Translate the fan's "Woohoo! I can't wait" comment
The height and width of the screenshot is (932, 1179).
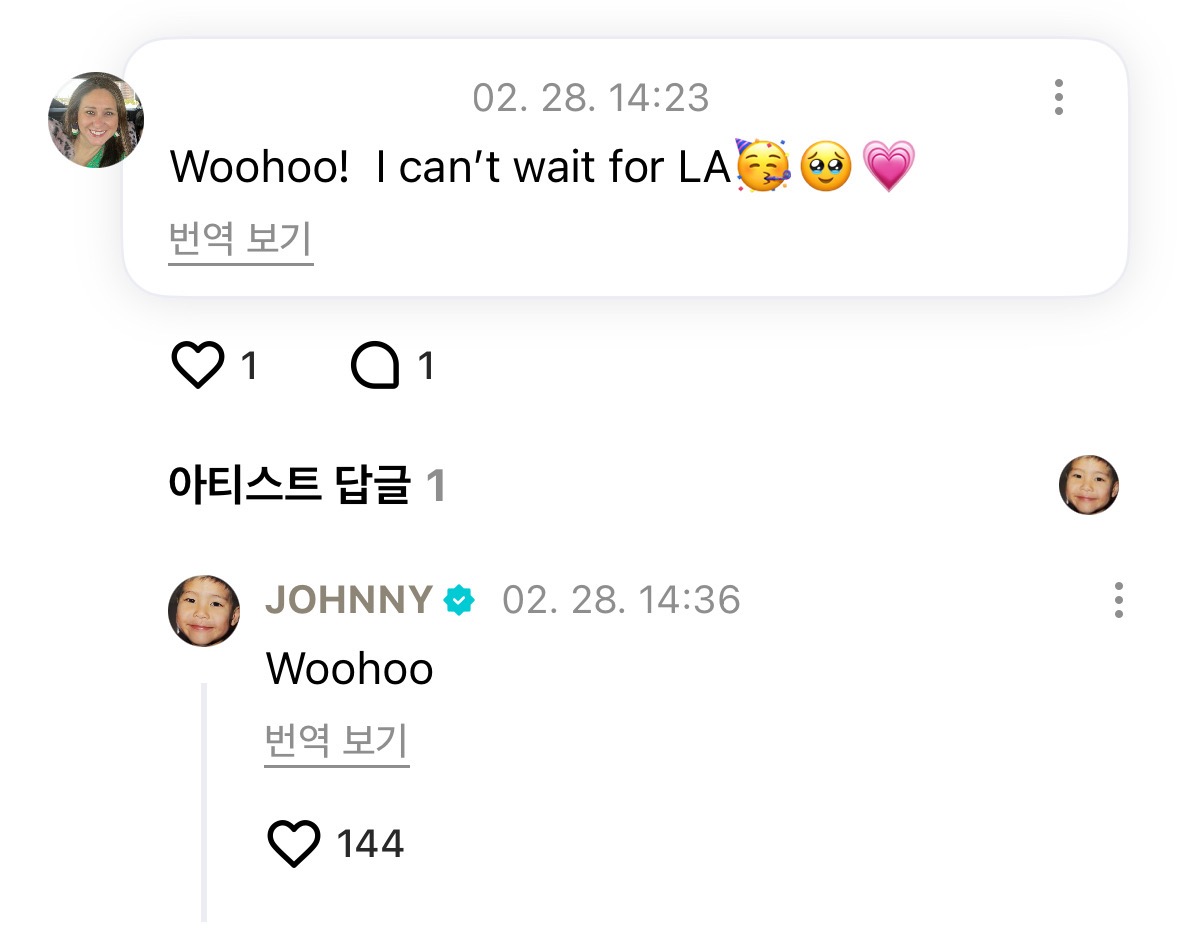pyautogui.click(x=240, y=240)
